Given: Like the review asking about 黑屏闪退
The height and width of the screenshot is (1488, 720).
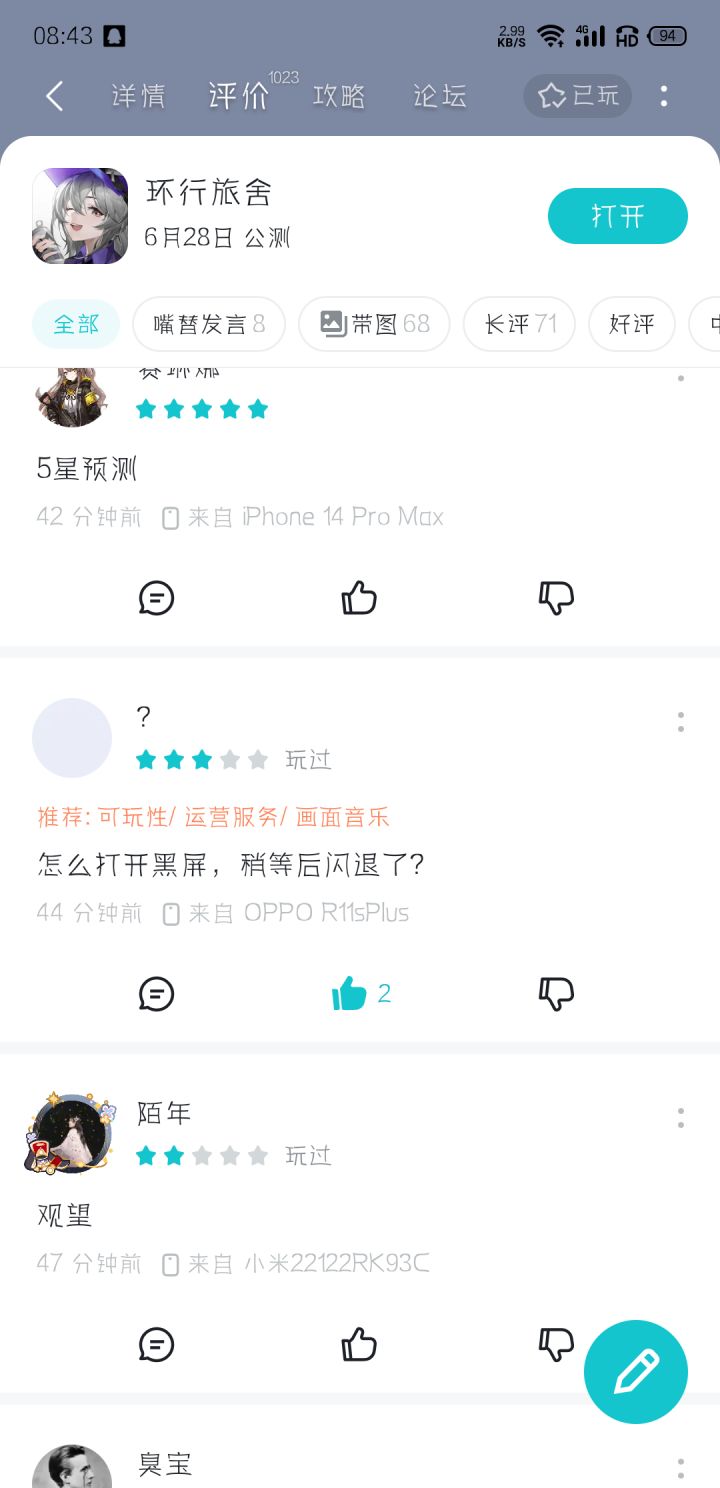Looking at the screenshot, I should (349, 992).
